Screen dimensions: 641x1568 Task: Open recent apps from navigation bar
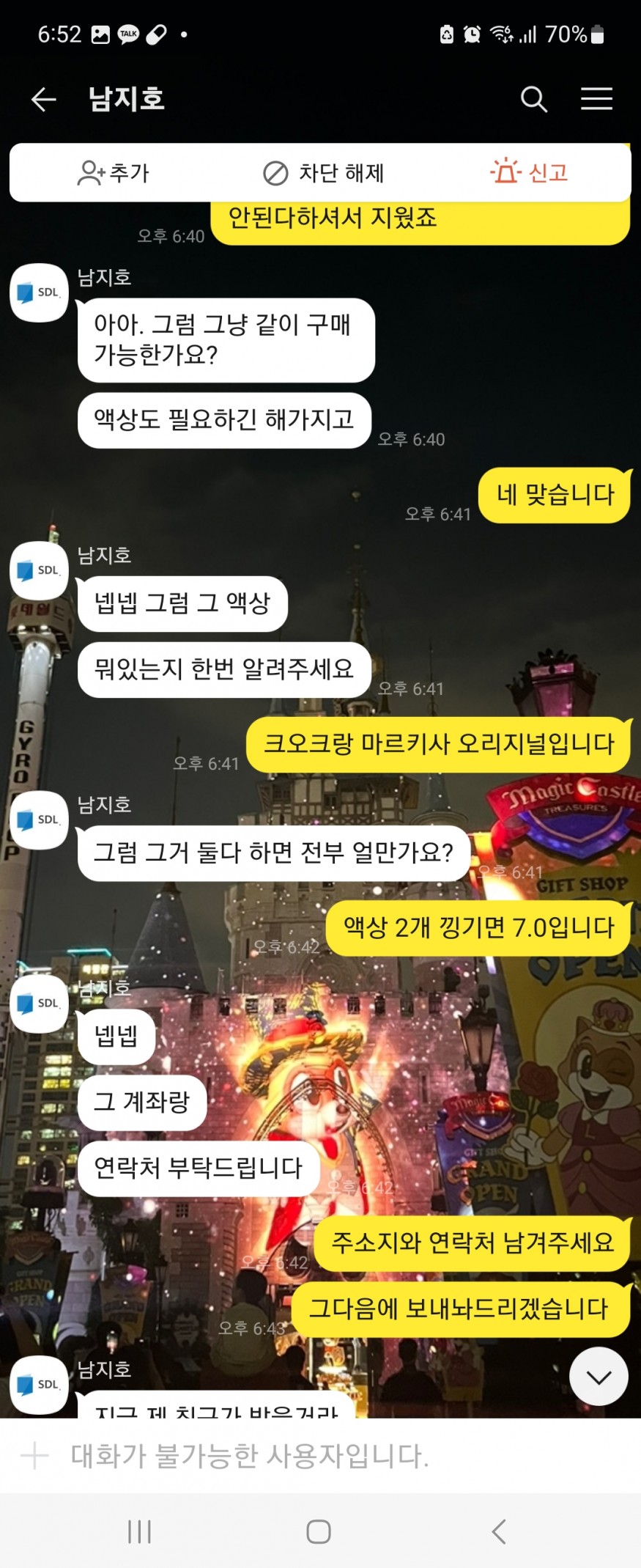[x=139, y=1531]
